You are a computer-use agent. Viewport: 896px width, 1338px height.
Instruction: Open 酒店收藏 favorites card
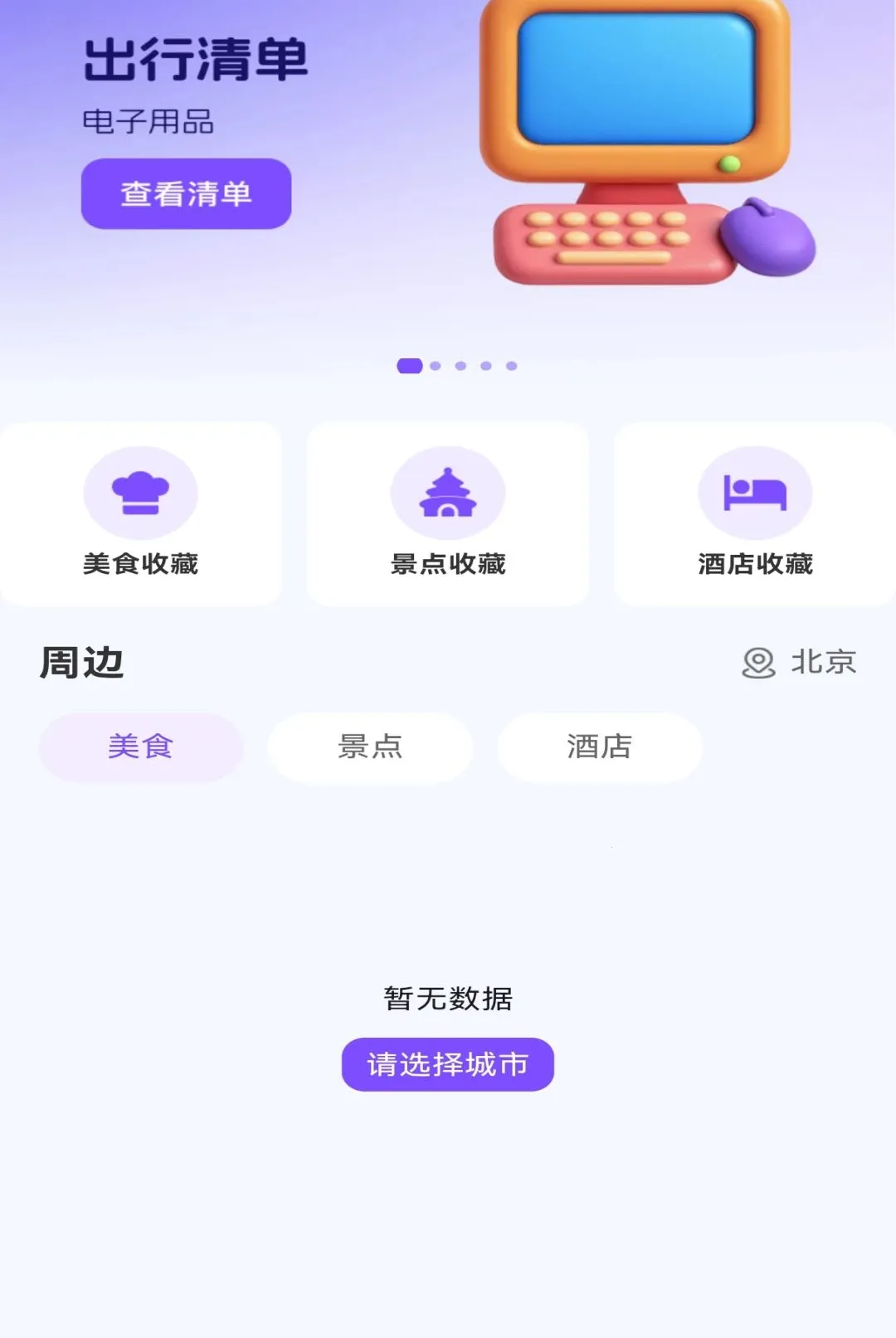pos(755,513)
